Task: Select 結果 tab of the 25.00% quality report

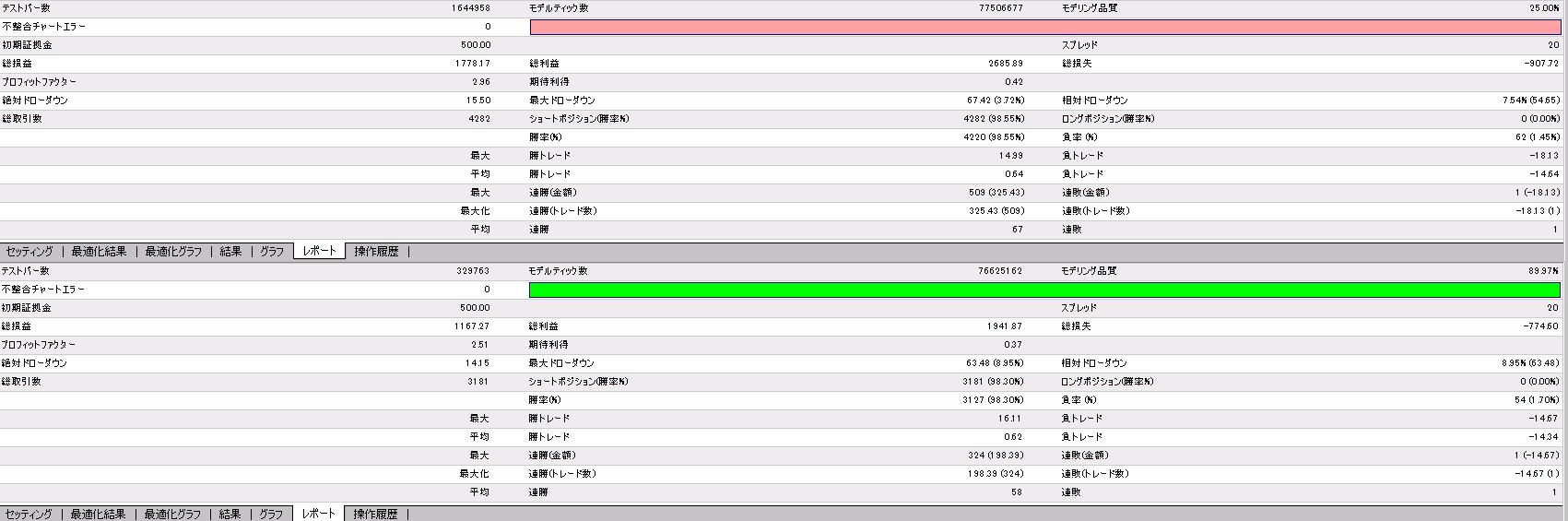Action: click(x=230, y=251)
